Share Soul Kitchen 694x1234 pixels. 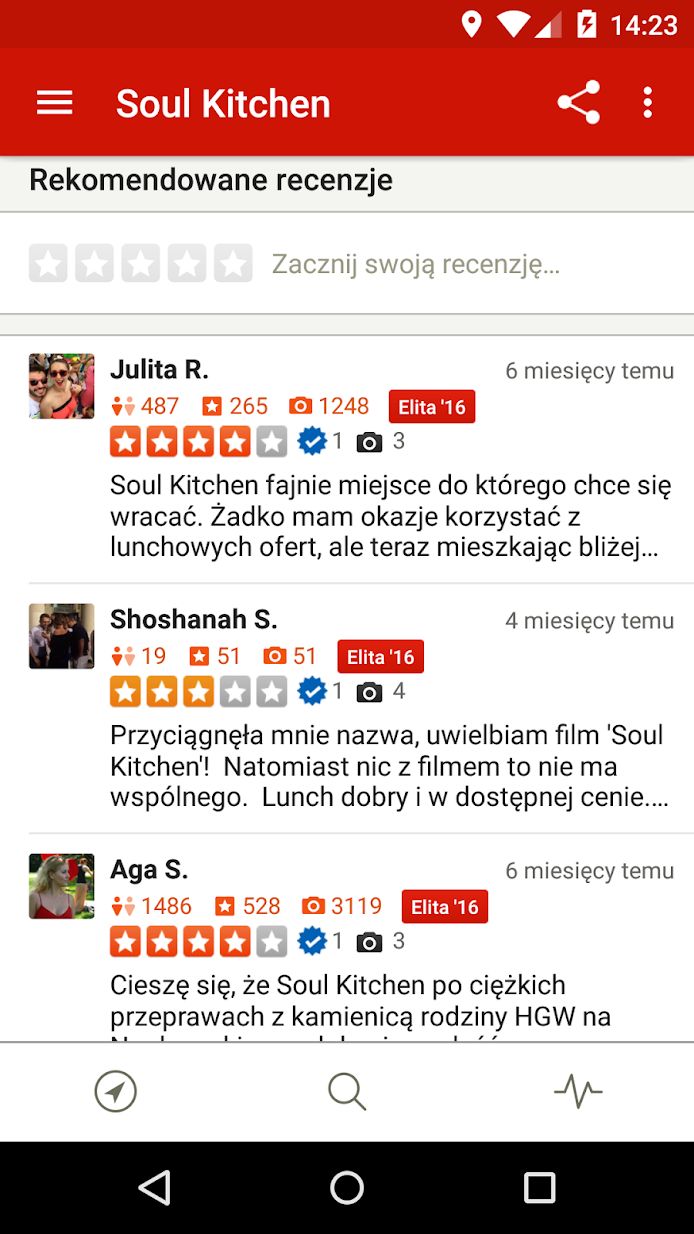tap(578, 103)
